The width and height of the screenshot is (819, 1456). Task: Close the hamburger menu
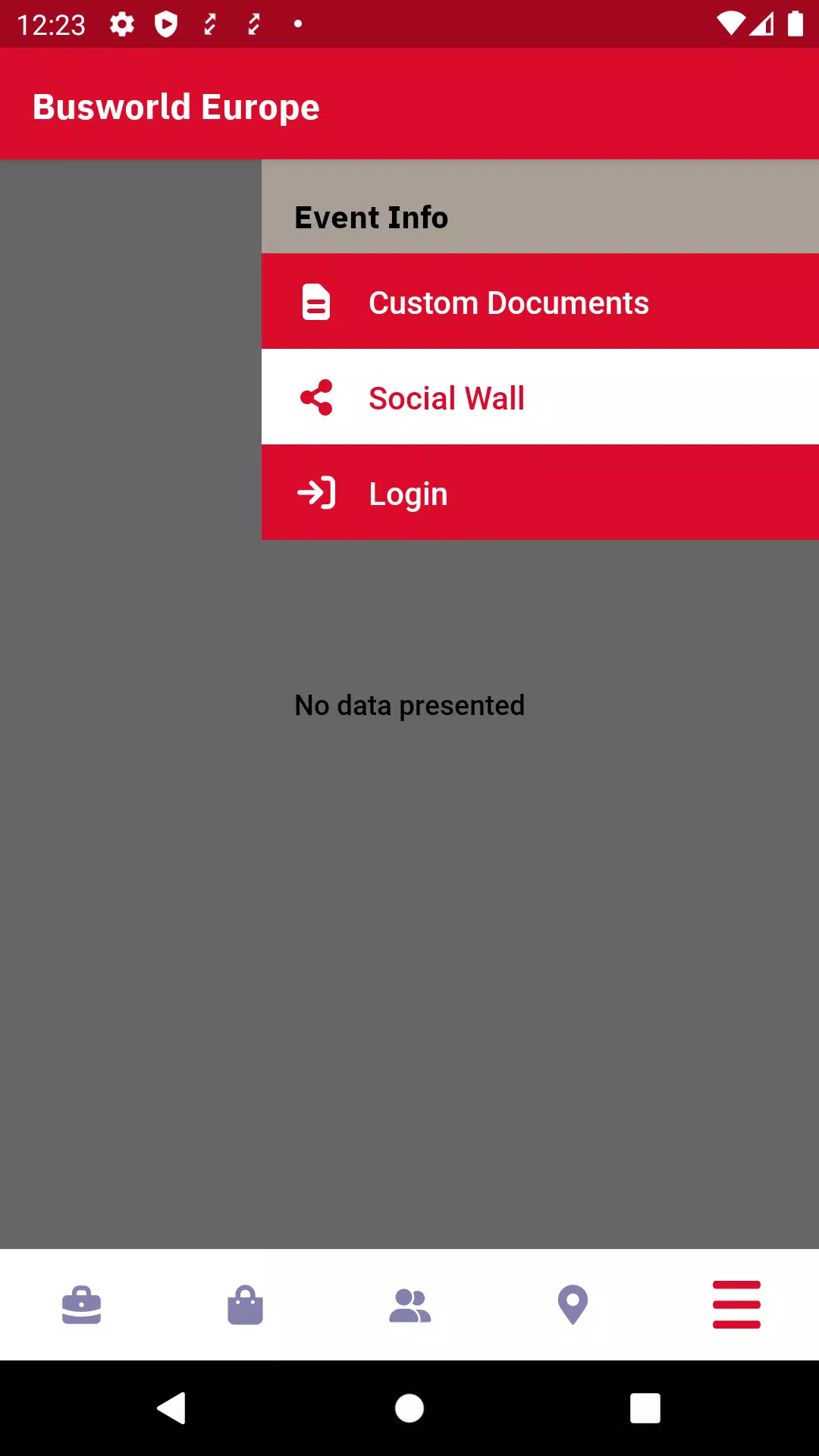coord(736,1304)
